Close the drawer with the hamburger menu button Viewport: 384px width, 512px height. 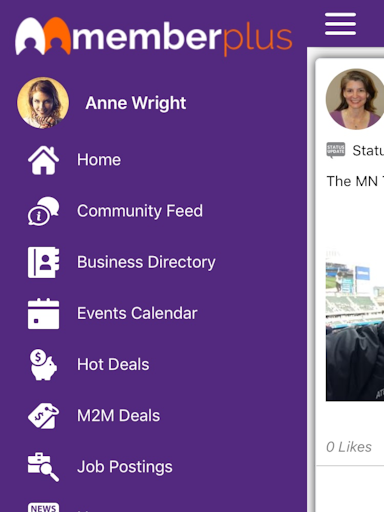tap(340, 24)
